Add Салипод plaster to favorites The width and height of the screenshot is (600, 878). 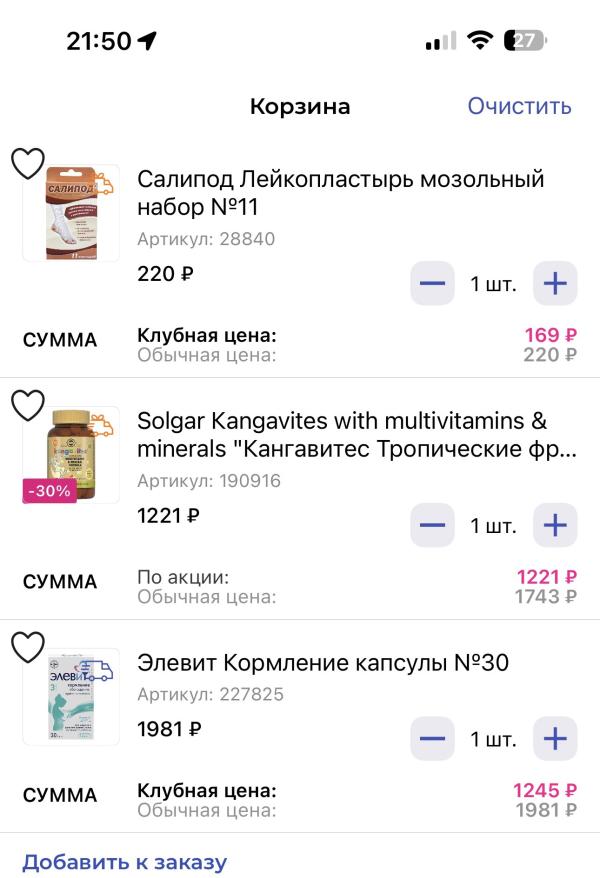pos(28,163)
